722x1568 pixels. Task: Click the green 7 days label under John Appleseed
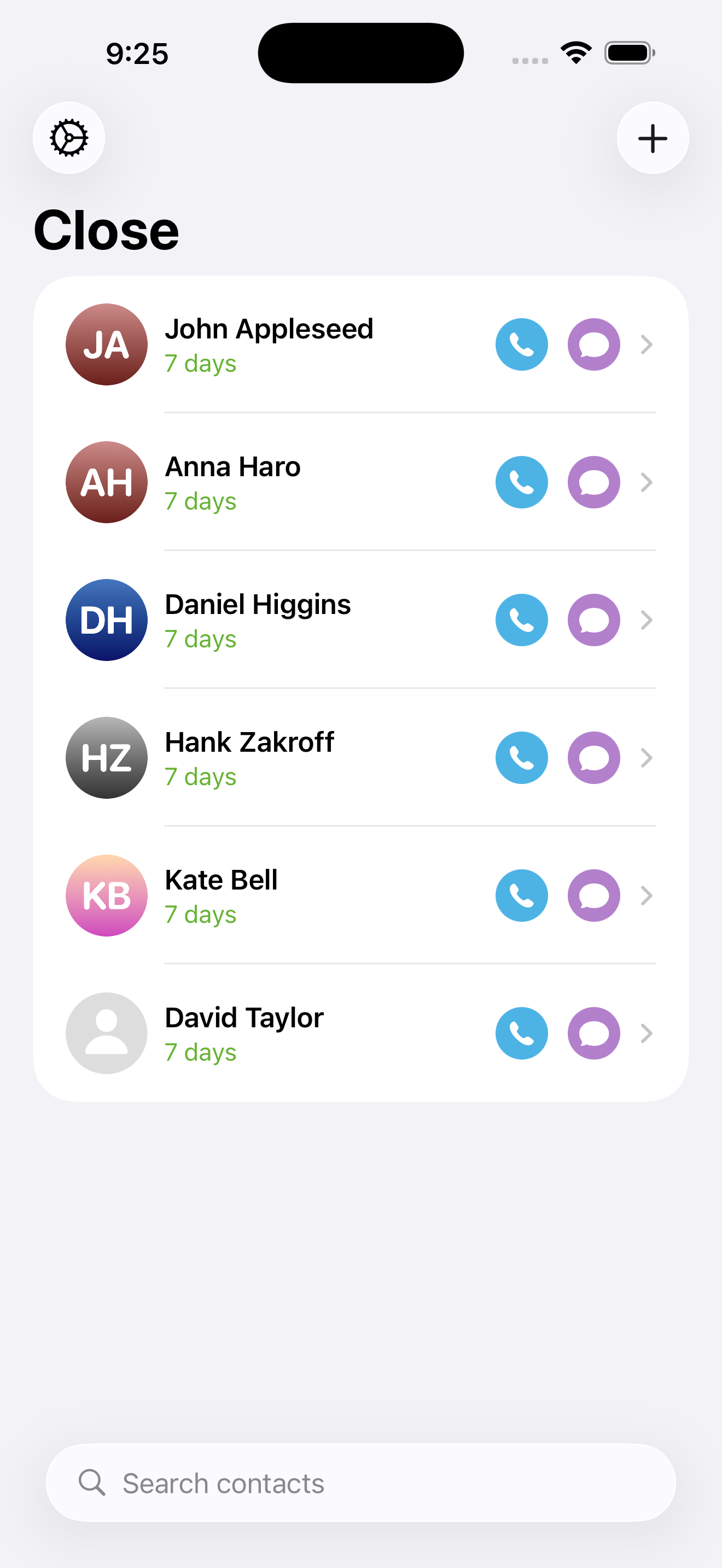(201, 363)
